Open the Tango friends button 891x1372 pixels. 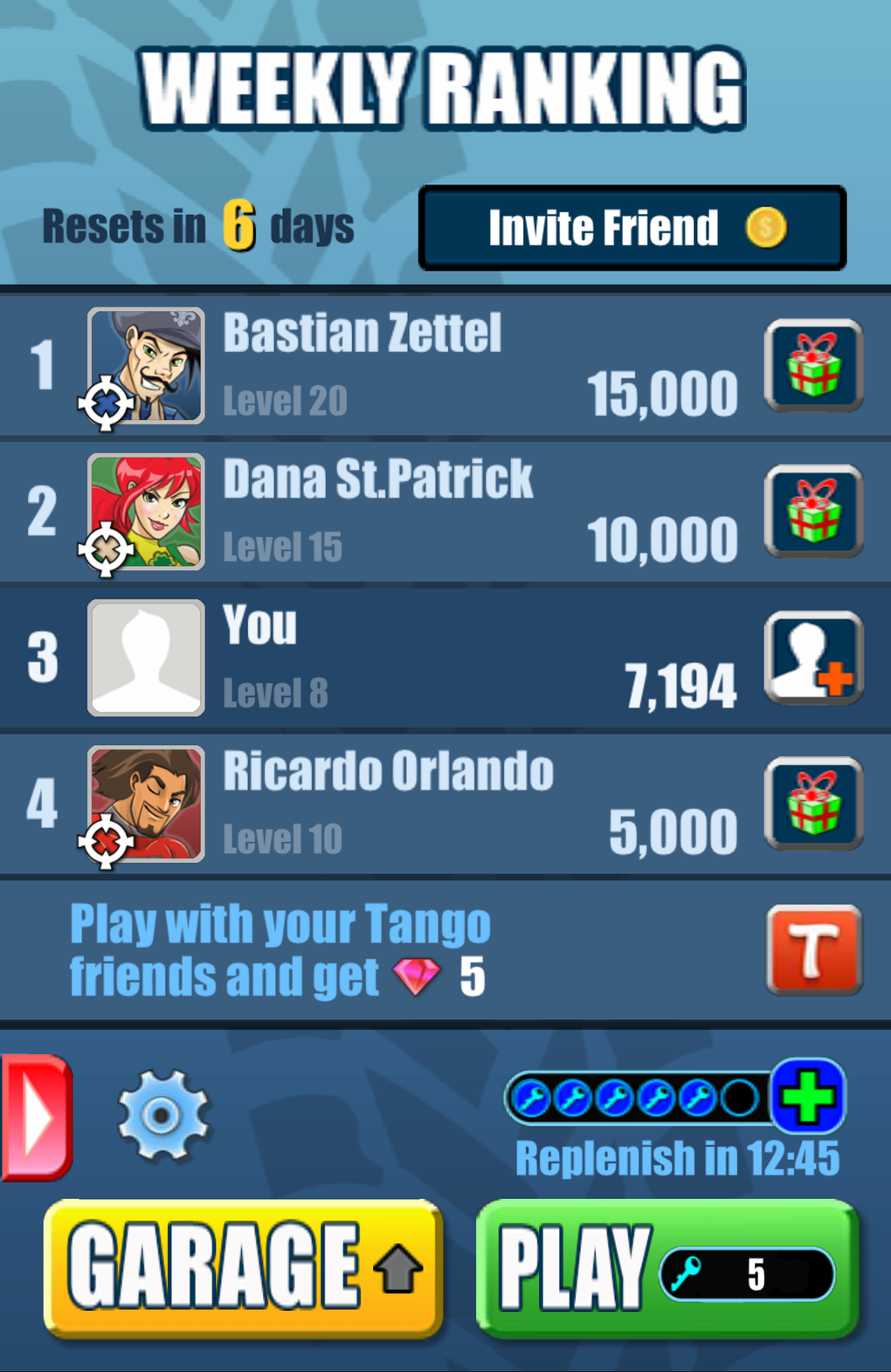pos(813,950)
